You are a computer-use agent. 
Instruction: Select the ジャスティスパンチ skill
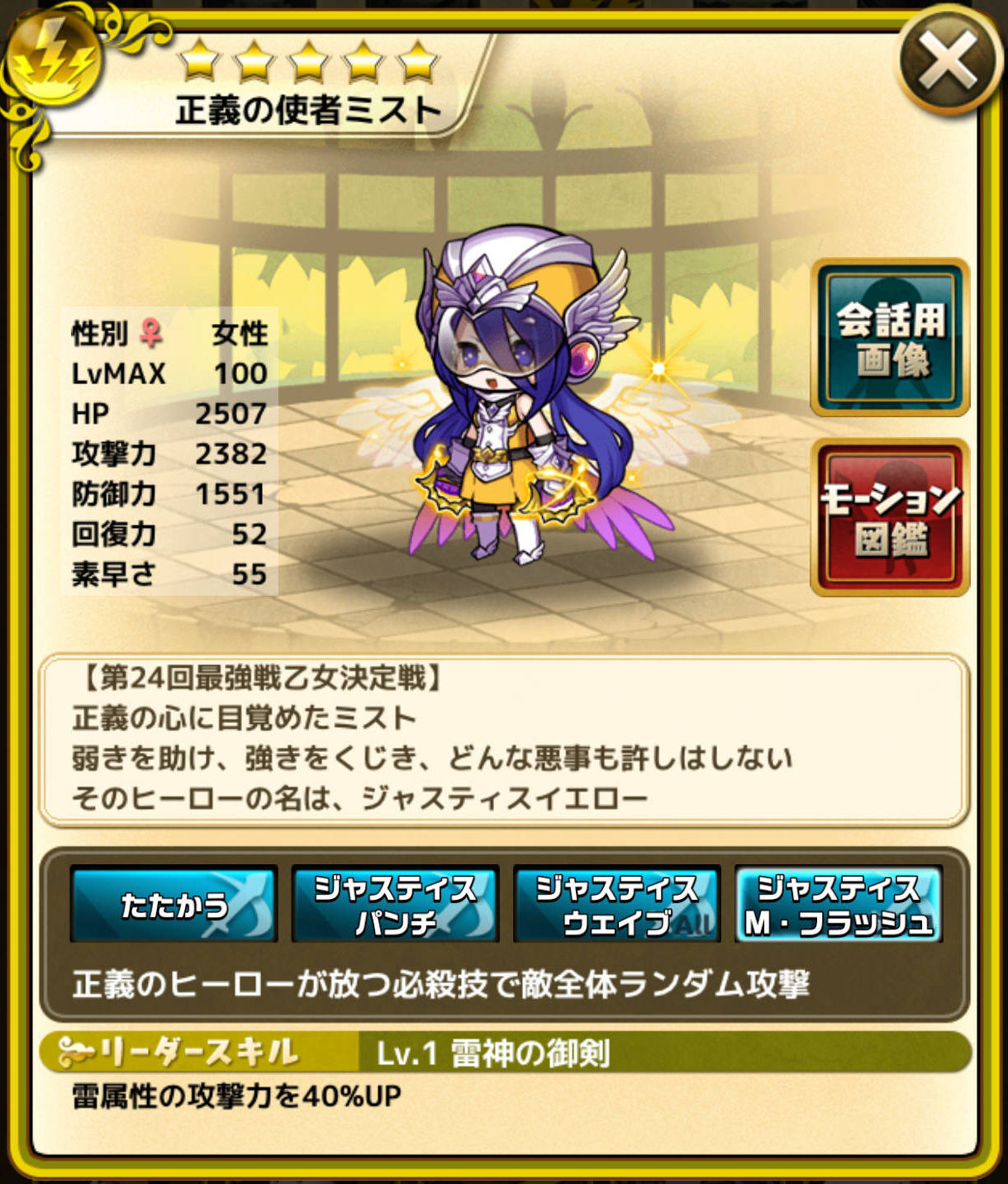click(395, 905)
